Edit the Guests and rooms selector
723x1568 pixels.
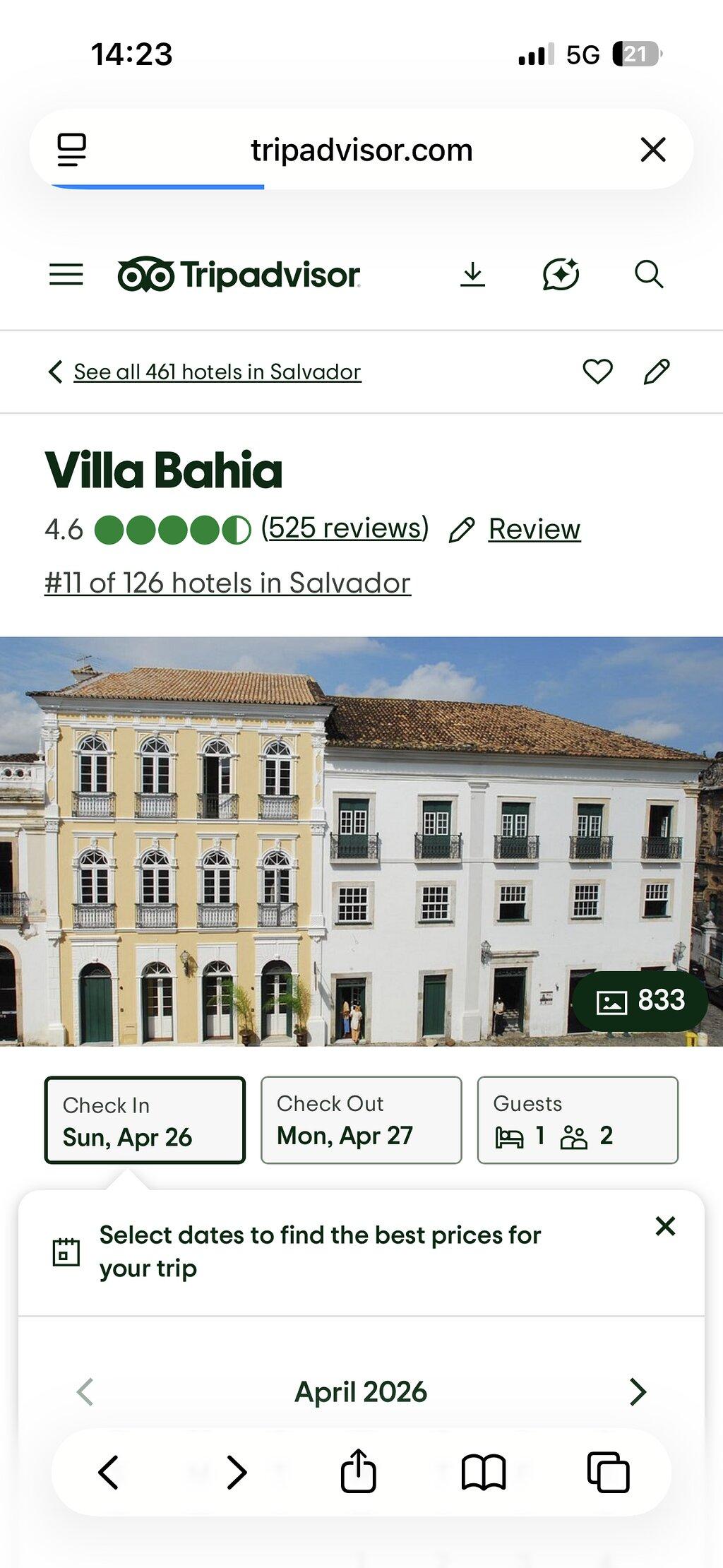pyautogui.click(x=578, y=1120)
